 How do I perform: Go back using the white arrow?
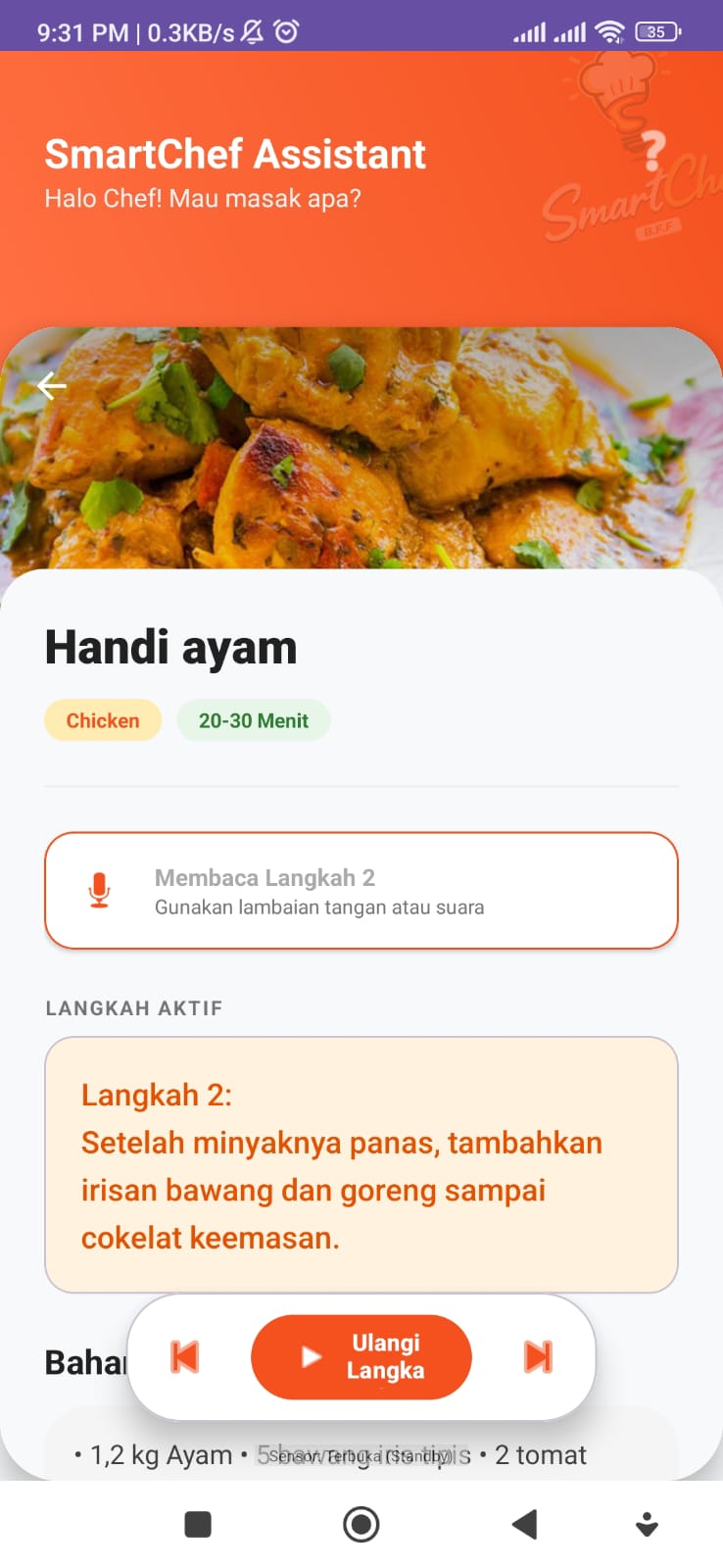tap(52, 386)
